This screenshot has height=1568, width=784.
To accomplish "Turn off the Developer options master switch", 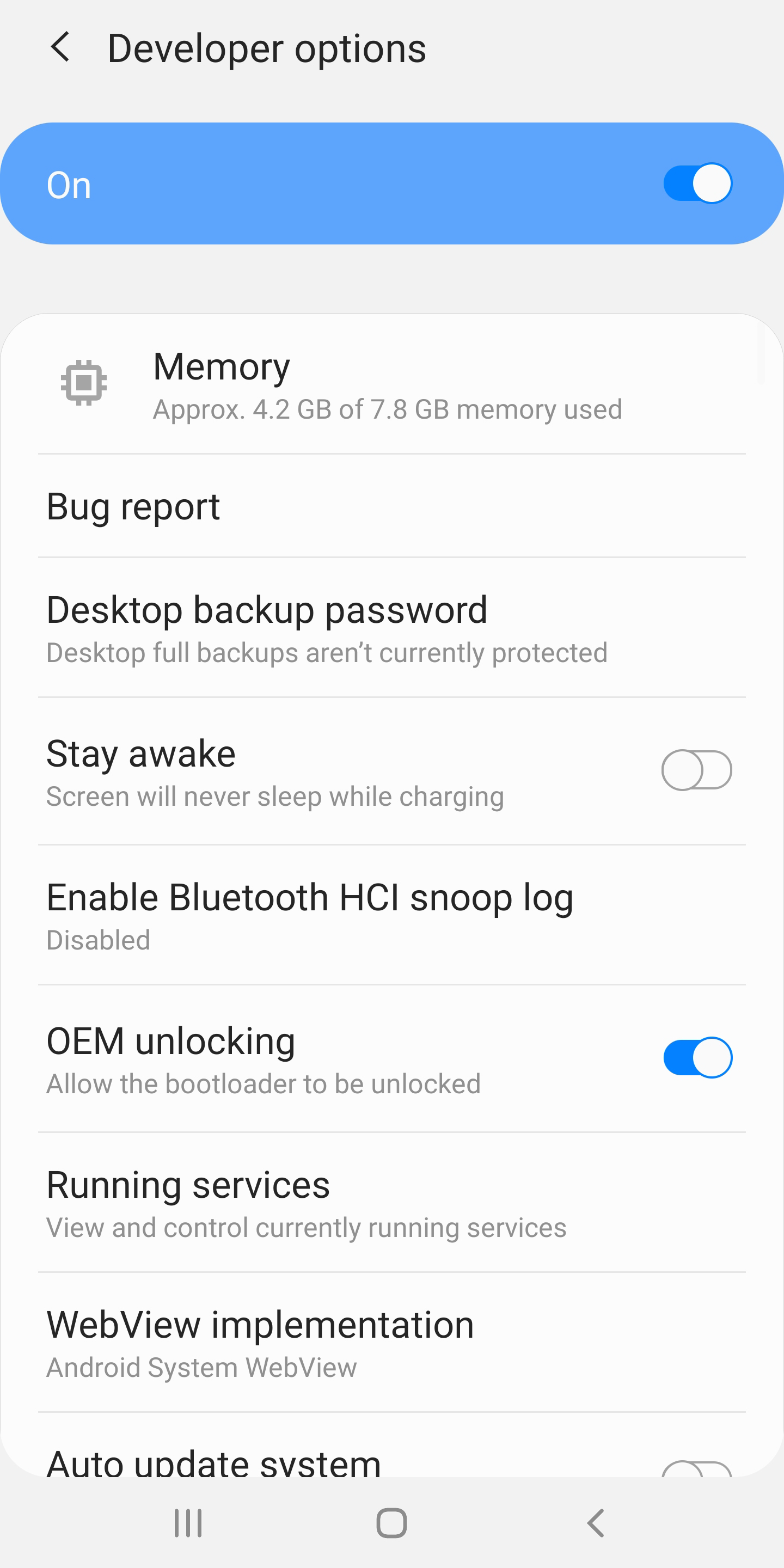I will [x=697, y=183].
